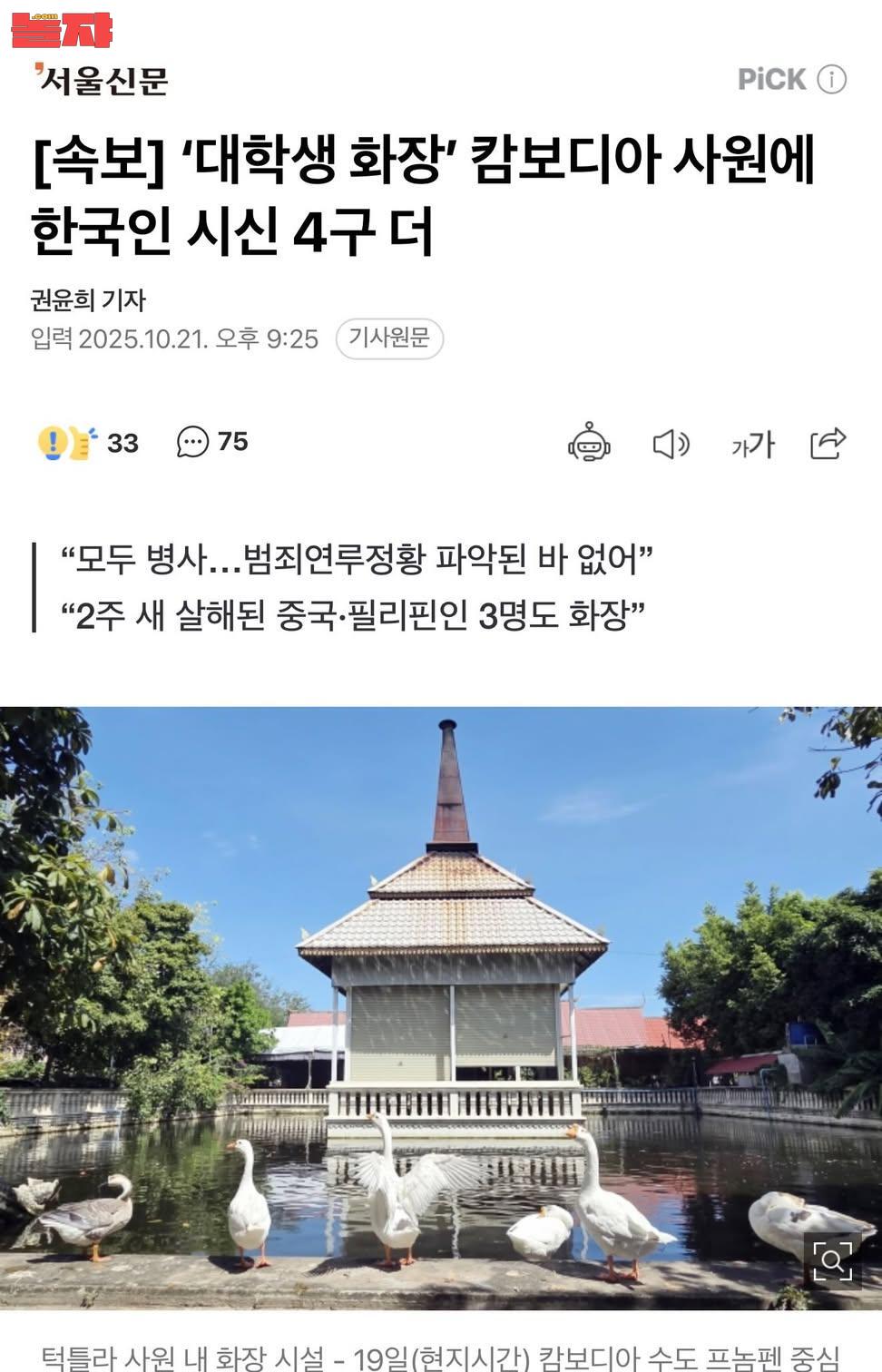Share this article
The image size is (882, 1372).
point(827,444)
